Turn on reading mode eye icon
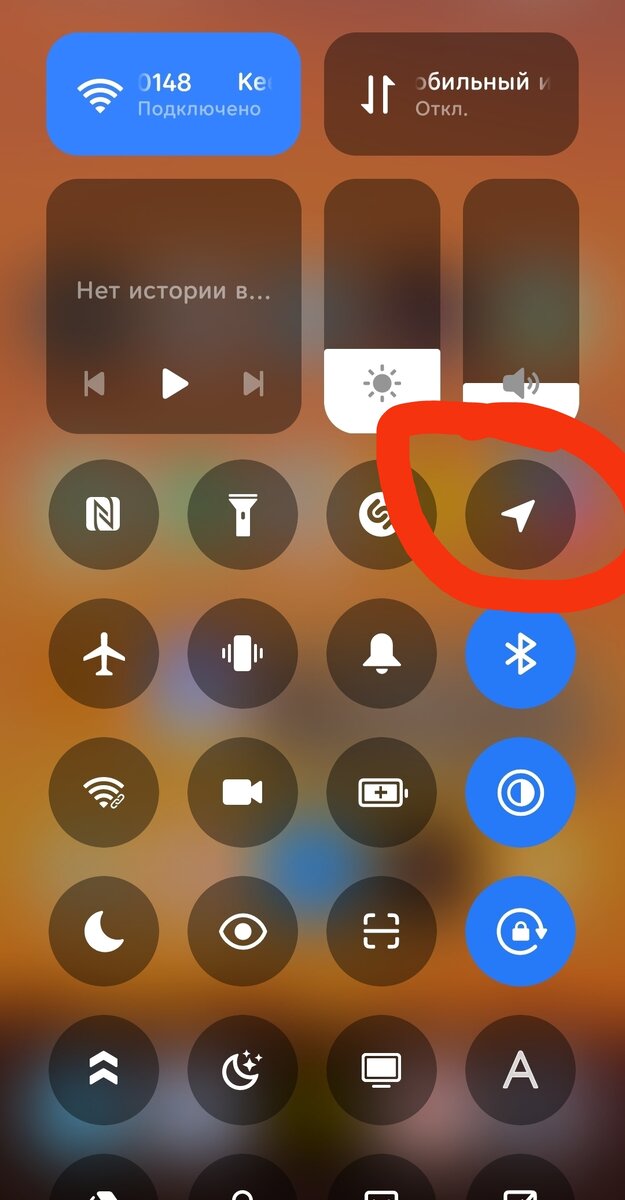 [242, 932]
